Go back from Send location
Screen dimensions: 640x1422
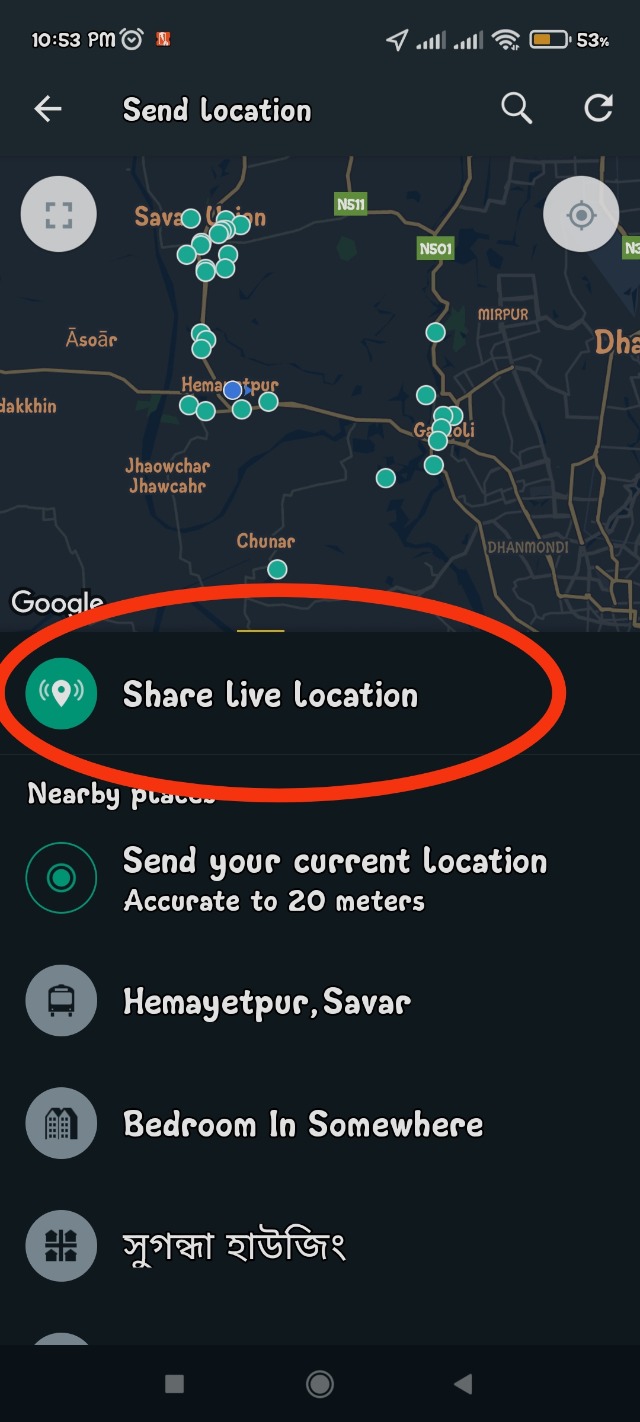[x=48, y=109]
